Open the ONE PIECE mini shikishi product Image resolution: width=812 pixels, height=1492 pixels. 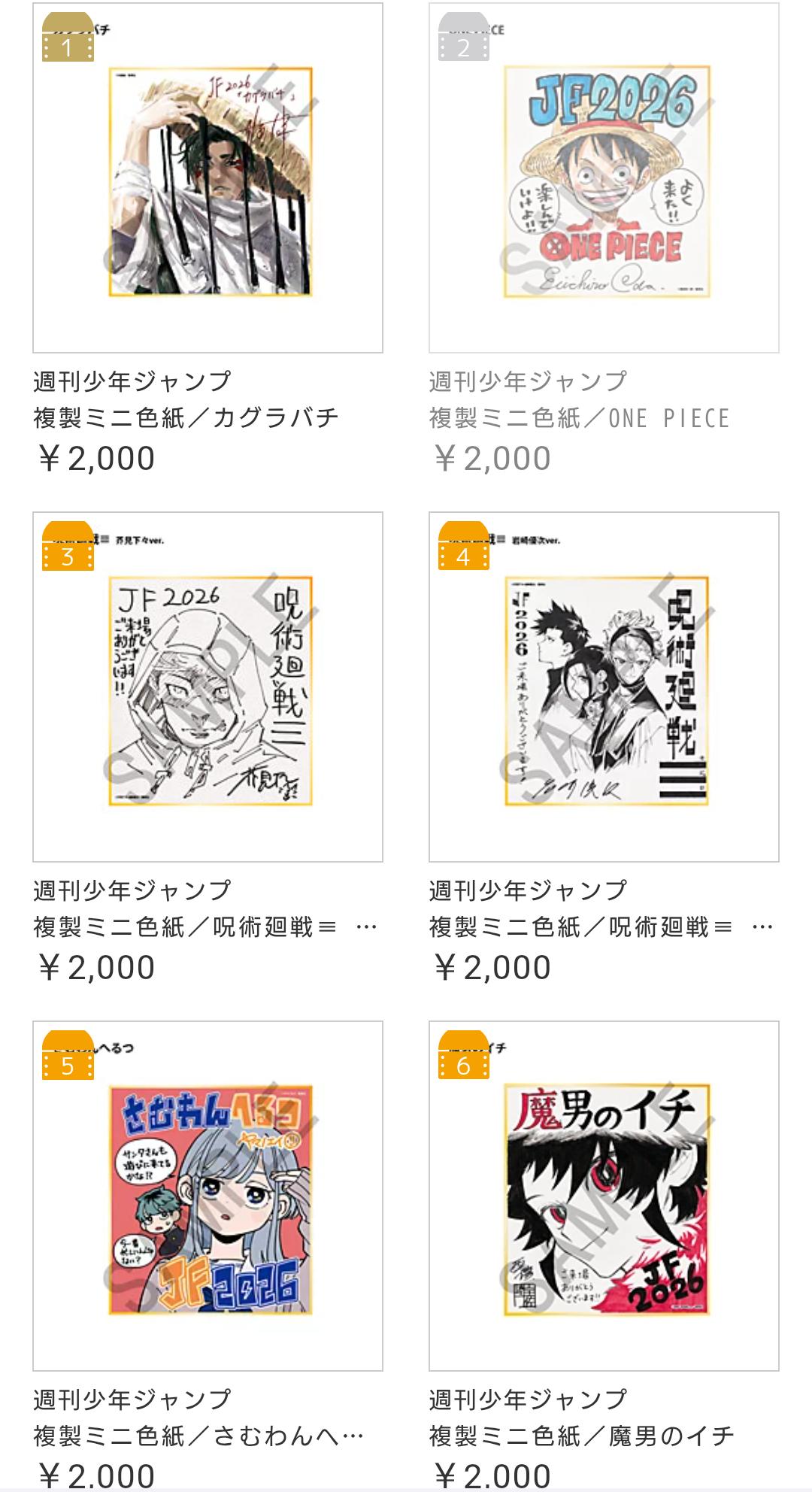604,178
